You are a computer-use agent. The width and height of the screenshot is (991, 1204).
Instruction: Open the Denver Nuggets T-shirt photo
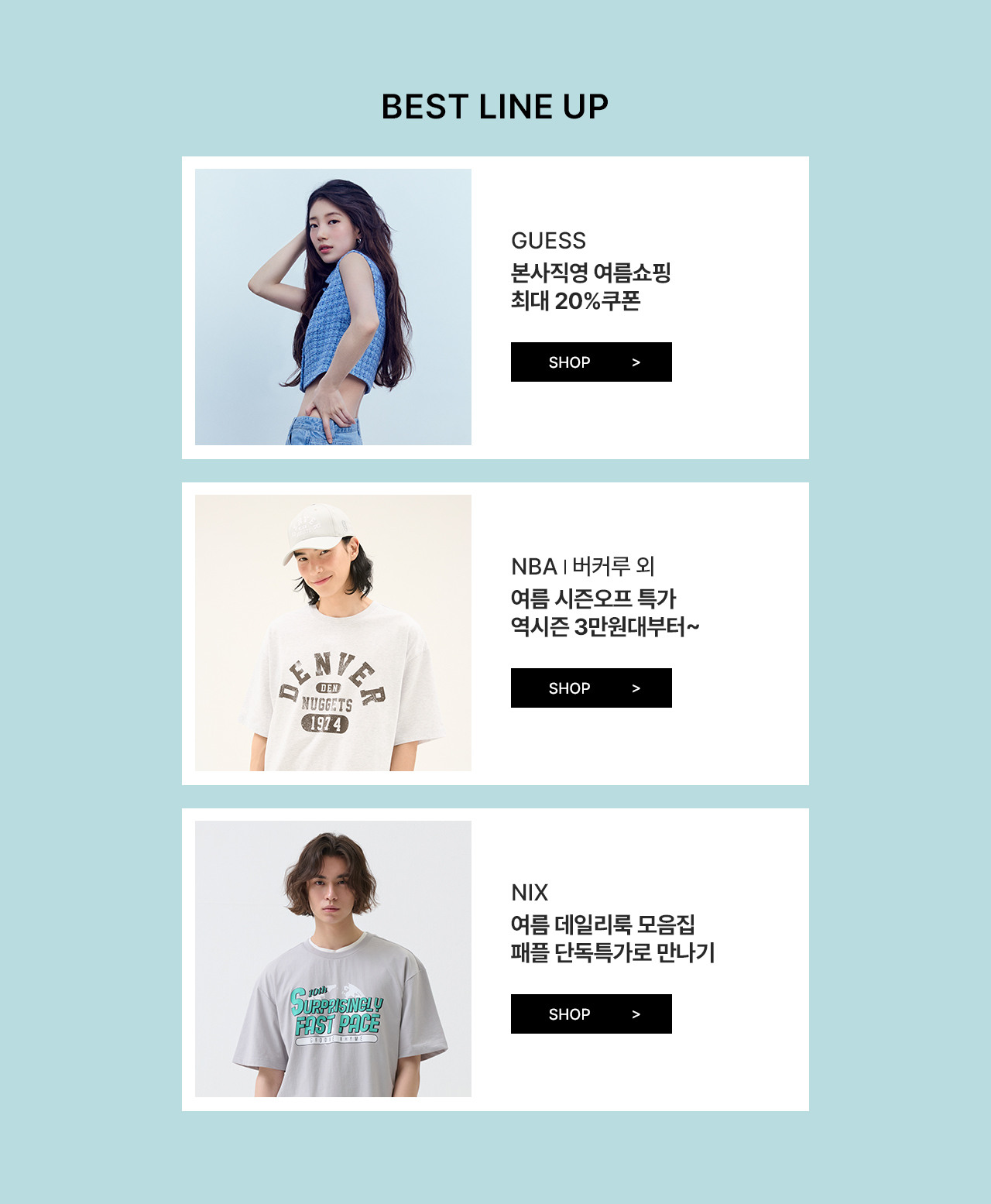[x=333, y=633]
